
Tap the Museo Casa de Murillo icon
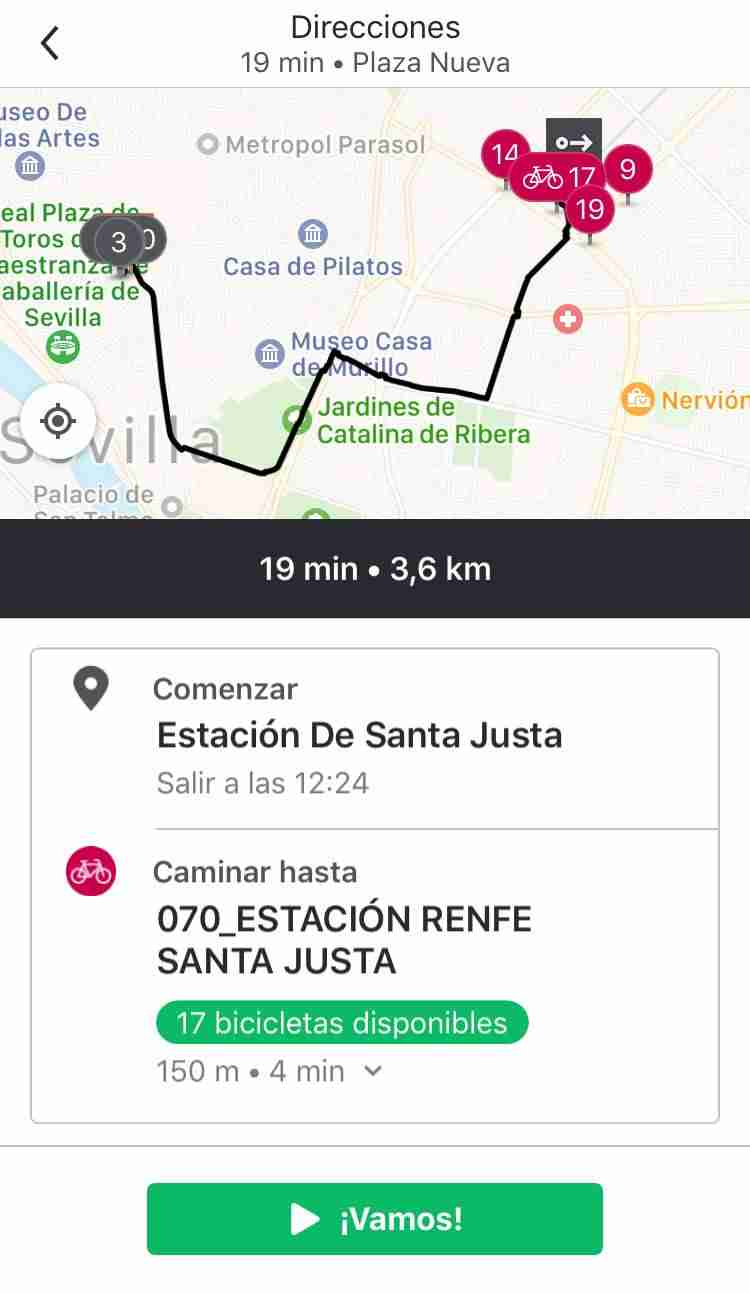tap(269, 352)
